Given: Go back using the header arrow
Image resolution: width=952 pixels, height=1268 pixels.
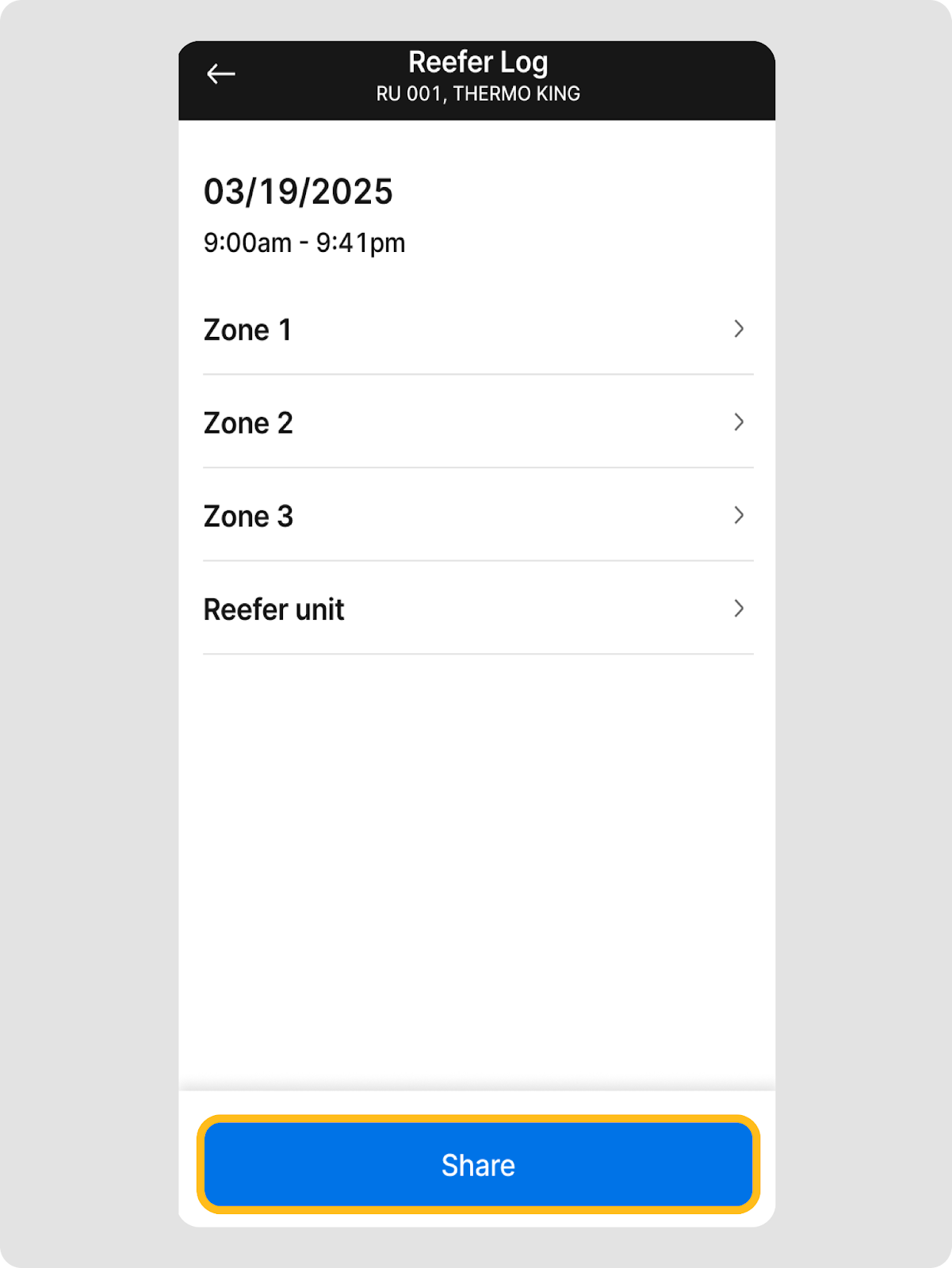Looking at the screenshot, I should [x=220, y=74].
